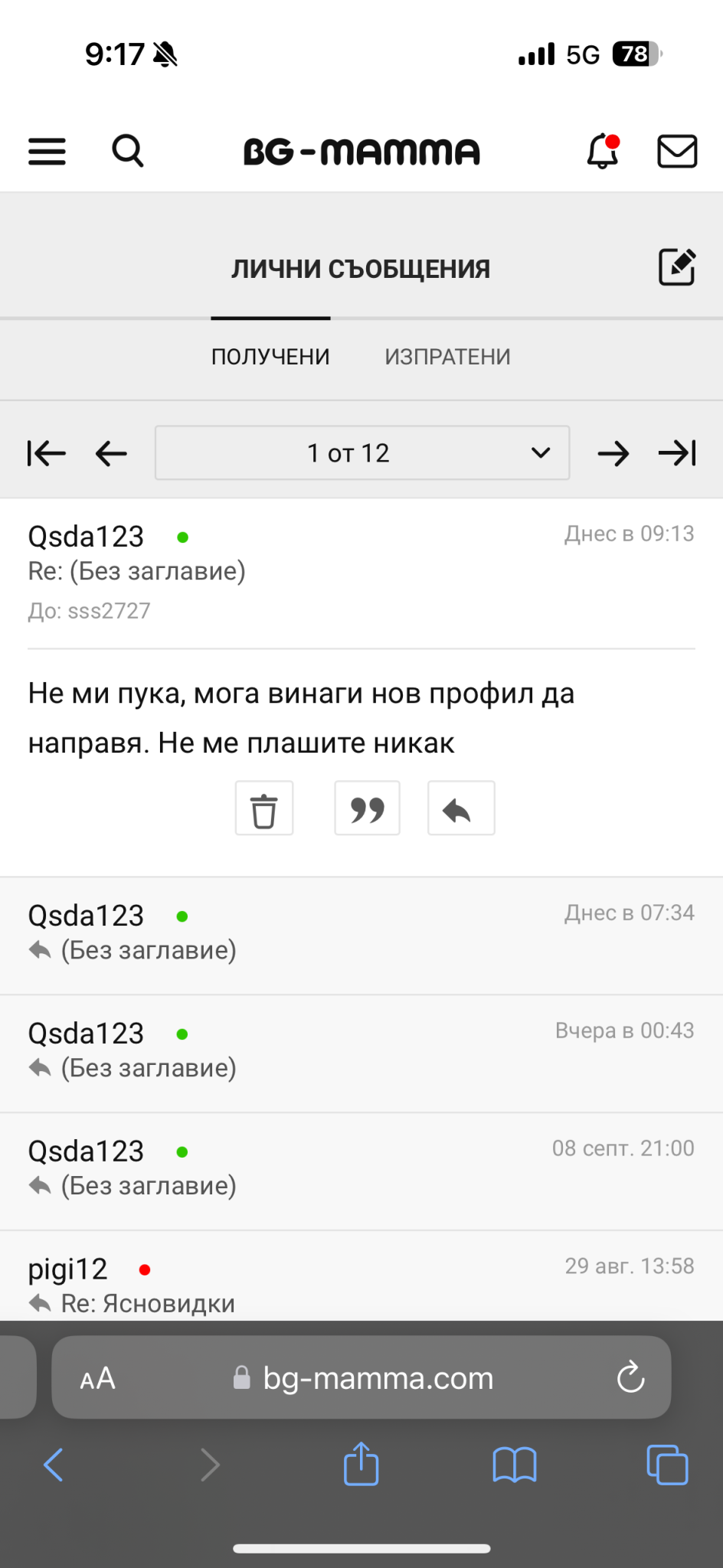The image size is (723, 1568).
Task: Expand the '1 от 12' page dropdown
Action: (362, 453)
